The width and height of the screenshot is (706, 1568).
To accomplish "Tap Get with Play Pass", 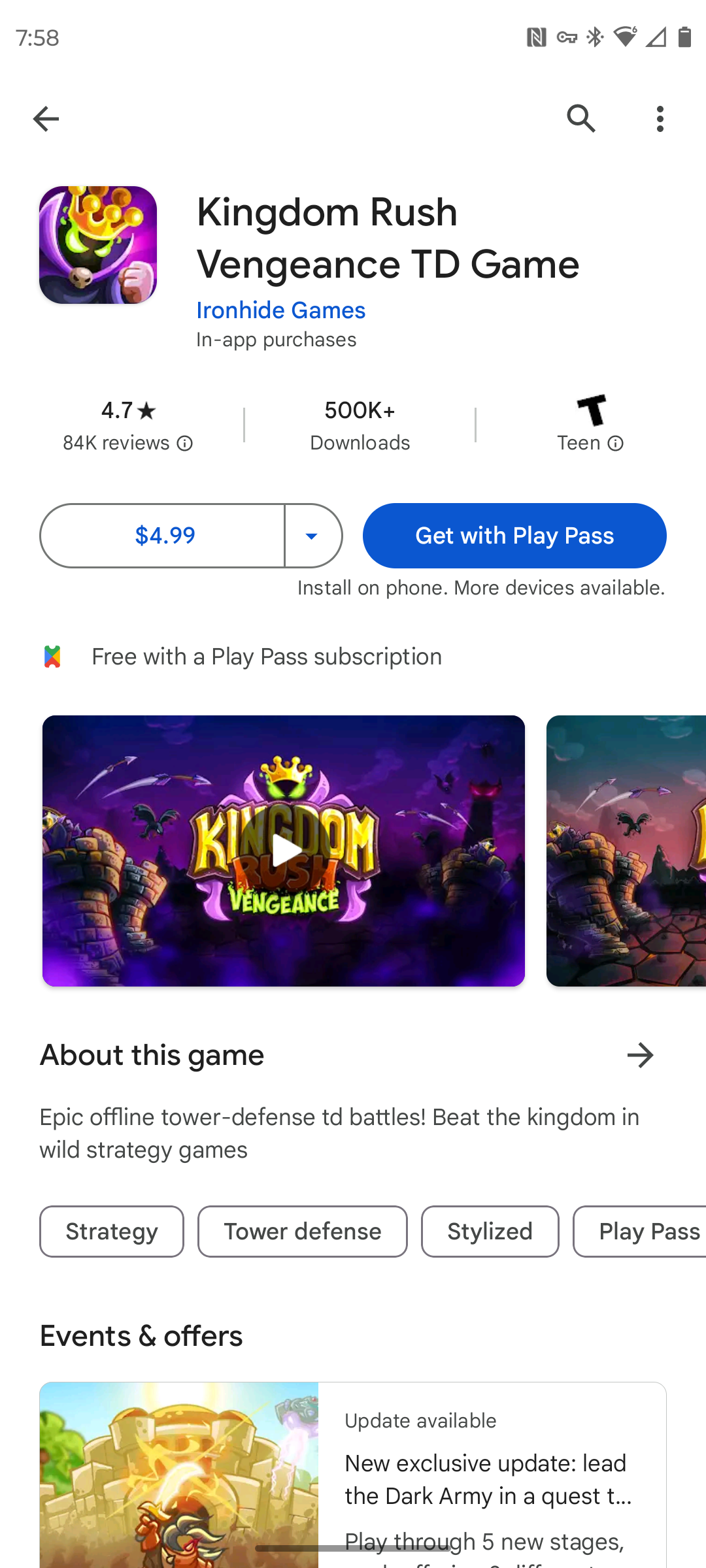I will pyautogui.click(x=514, y=536).
